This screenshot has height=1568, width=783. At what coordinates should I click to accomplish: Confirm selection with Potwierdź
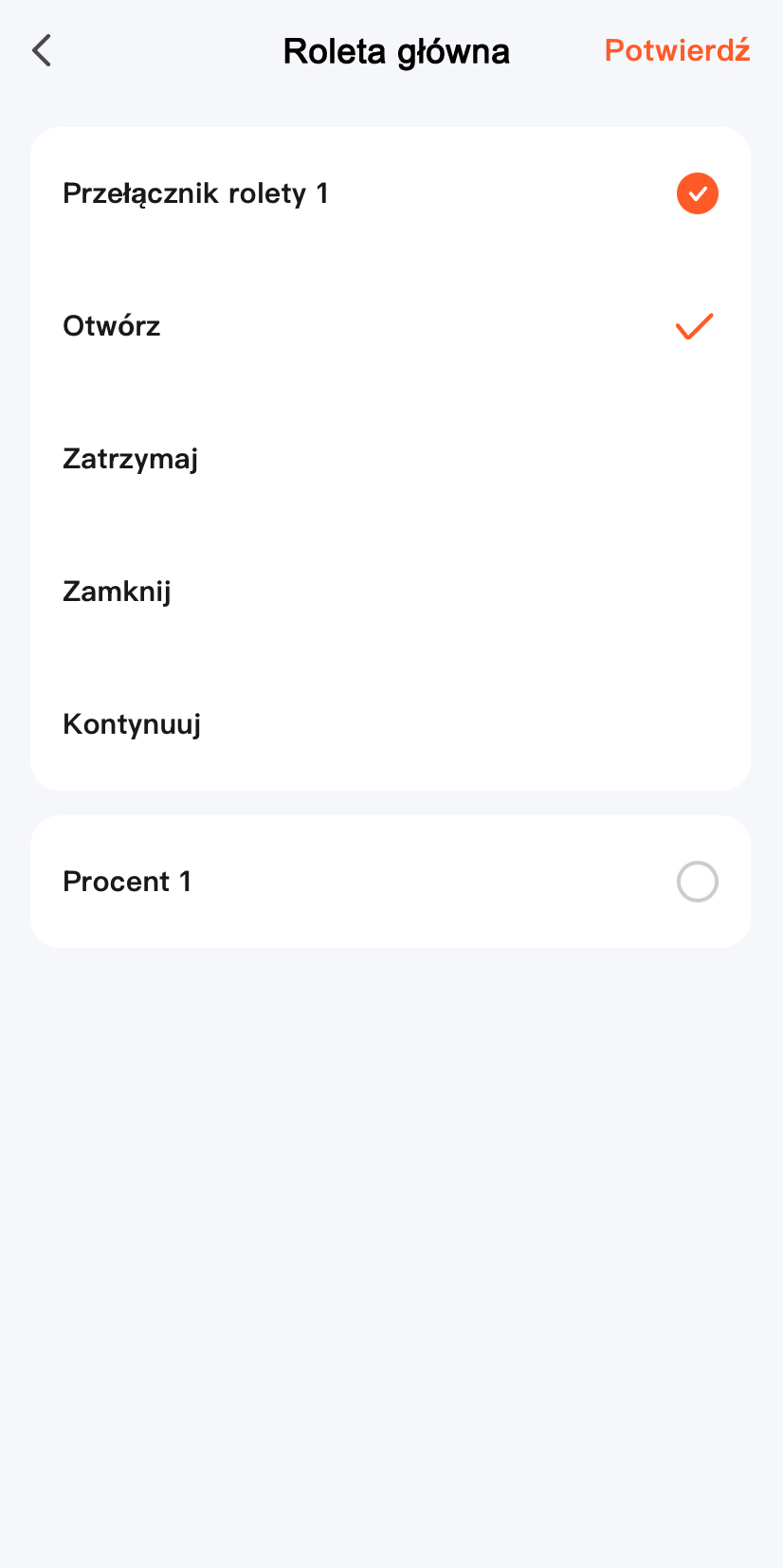[677, 51]
